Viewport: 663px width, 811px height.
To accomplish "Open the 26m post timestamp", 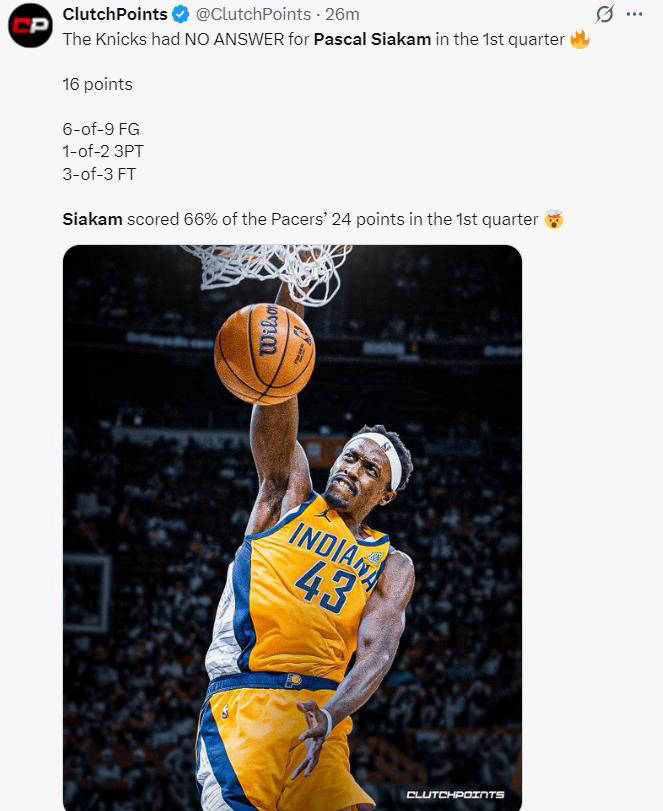I will pyautogui.click(x=343, y=14).
